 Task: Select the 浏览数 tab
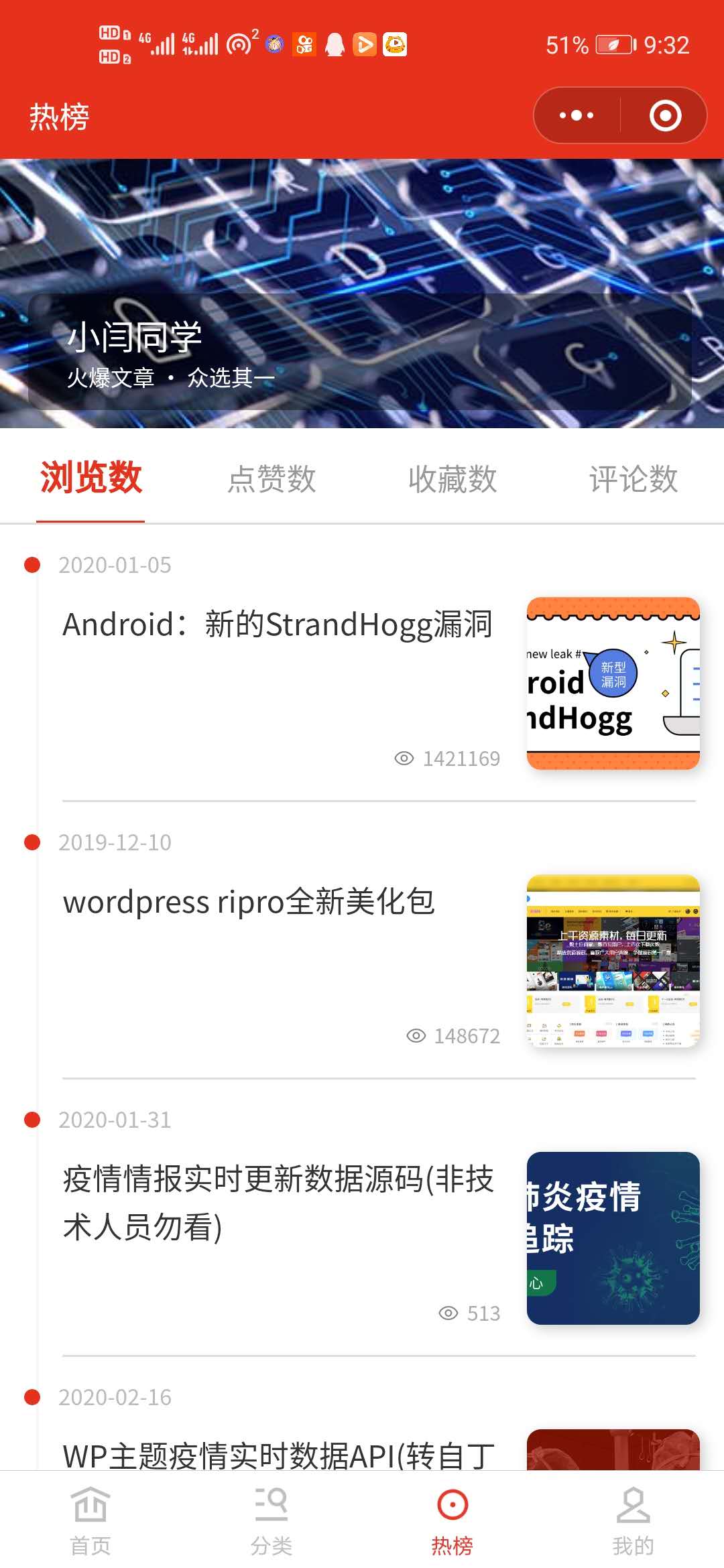pos(90,478)
